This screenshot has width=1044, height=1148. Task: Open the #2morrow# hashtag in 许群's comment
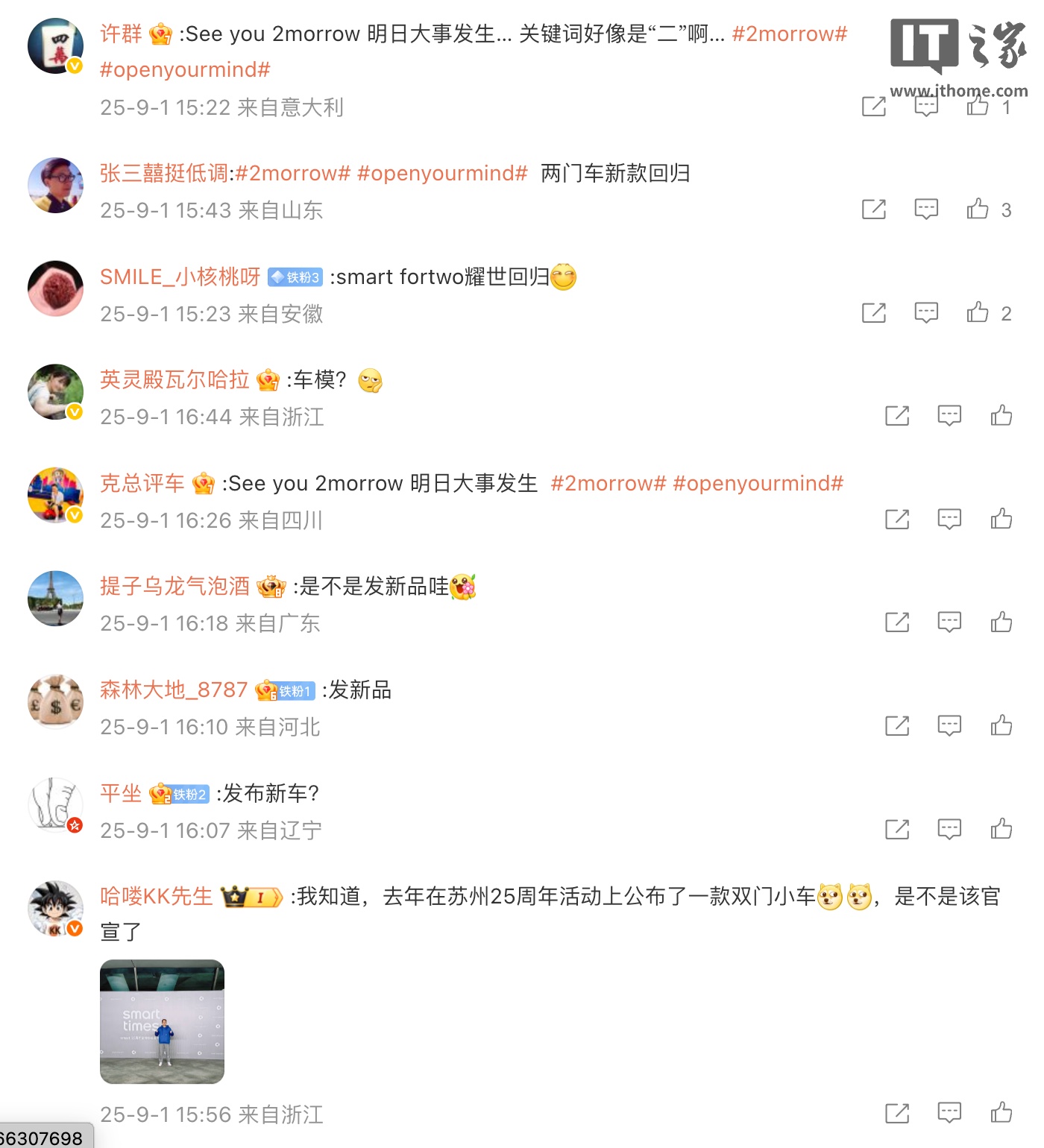(790, 34)
